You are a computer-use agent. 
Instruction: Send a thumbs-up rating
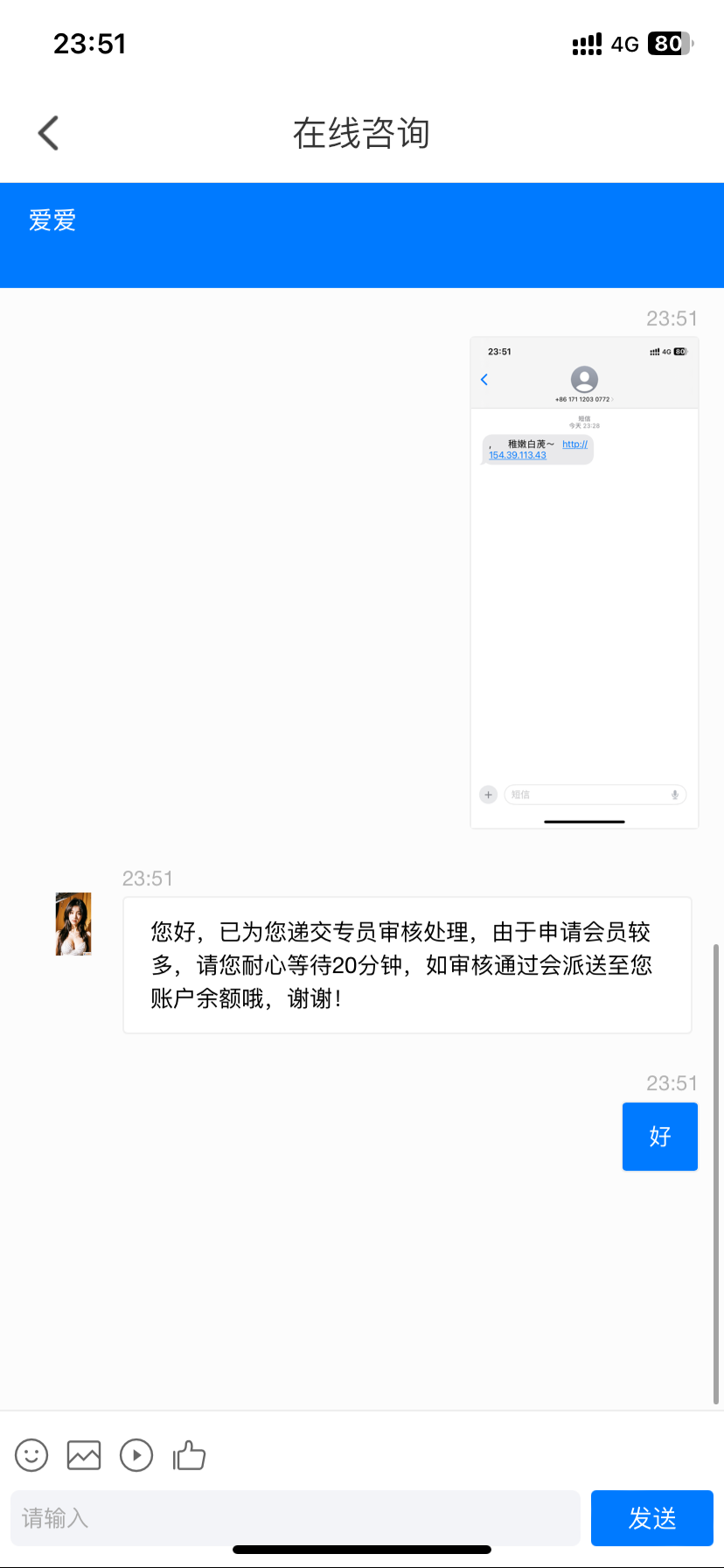(189, 1455)
